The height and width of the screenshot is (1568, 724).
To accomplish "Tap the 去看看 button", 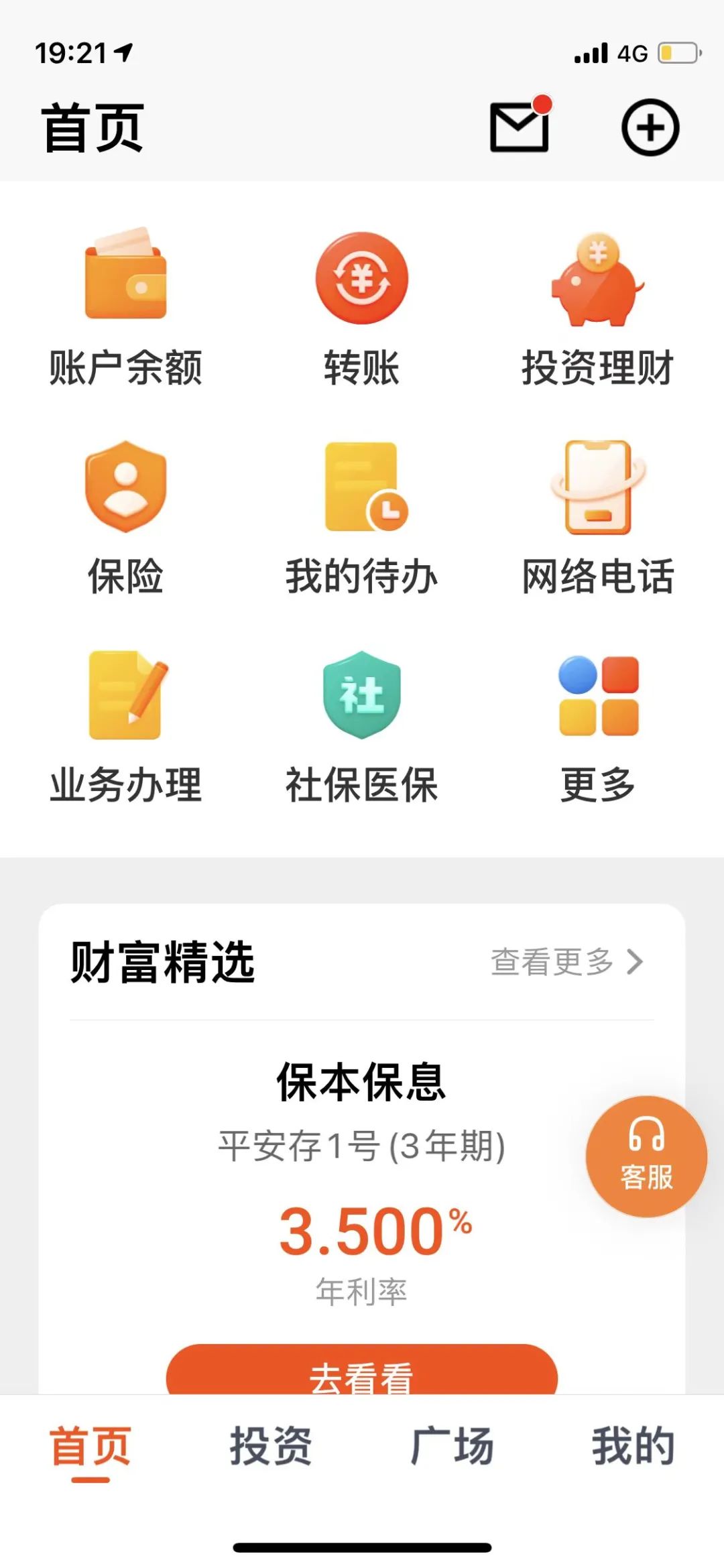I will click(362, 1372).
